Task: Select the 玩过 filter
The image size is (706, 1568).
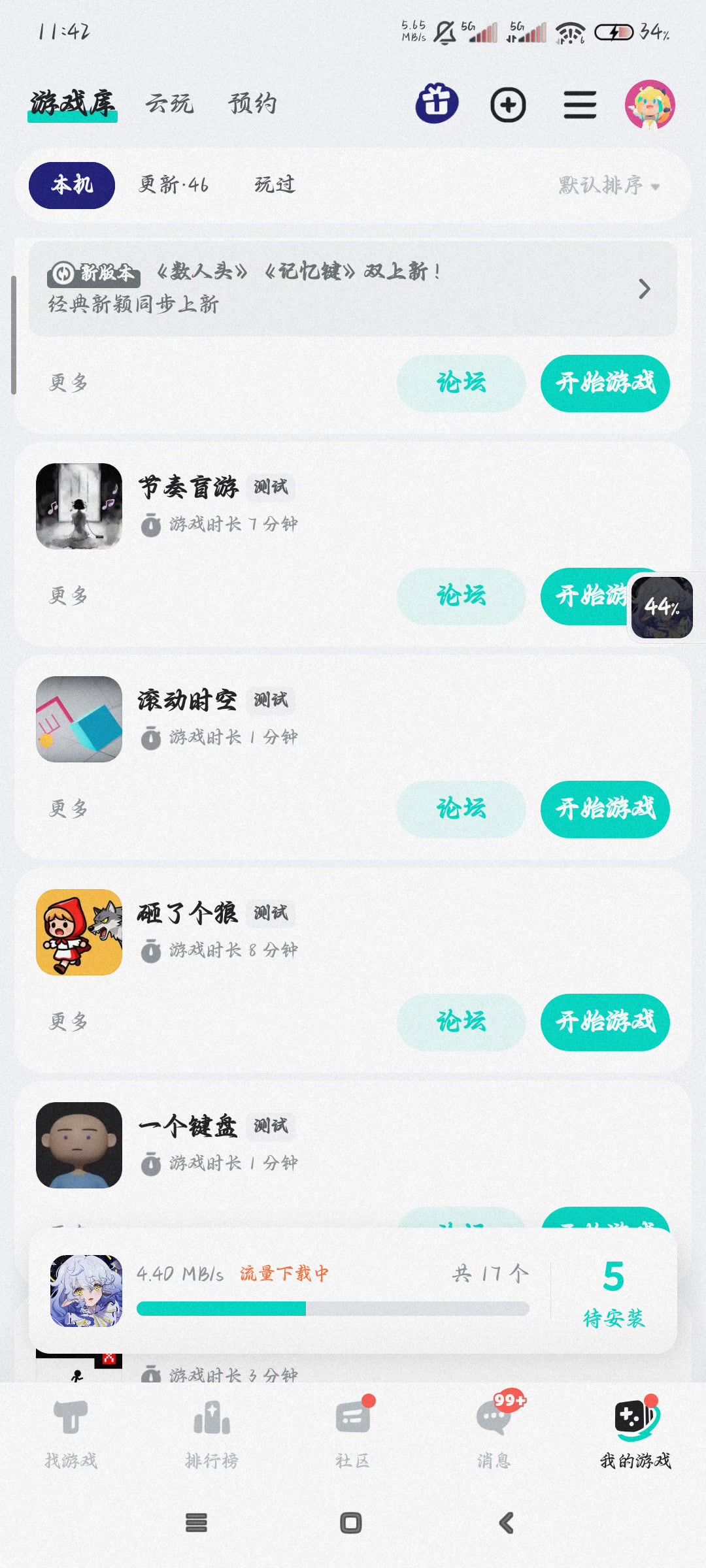Action: click(x=275, y=185)
